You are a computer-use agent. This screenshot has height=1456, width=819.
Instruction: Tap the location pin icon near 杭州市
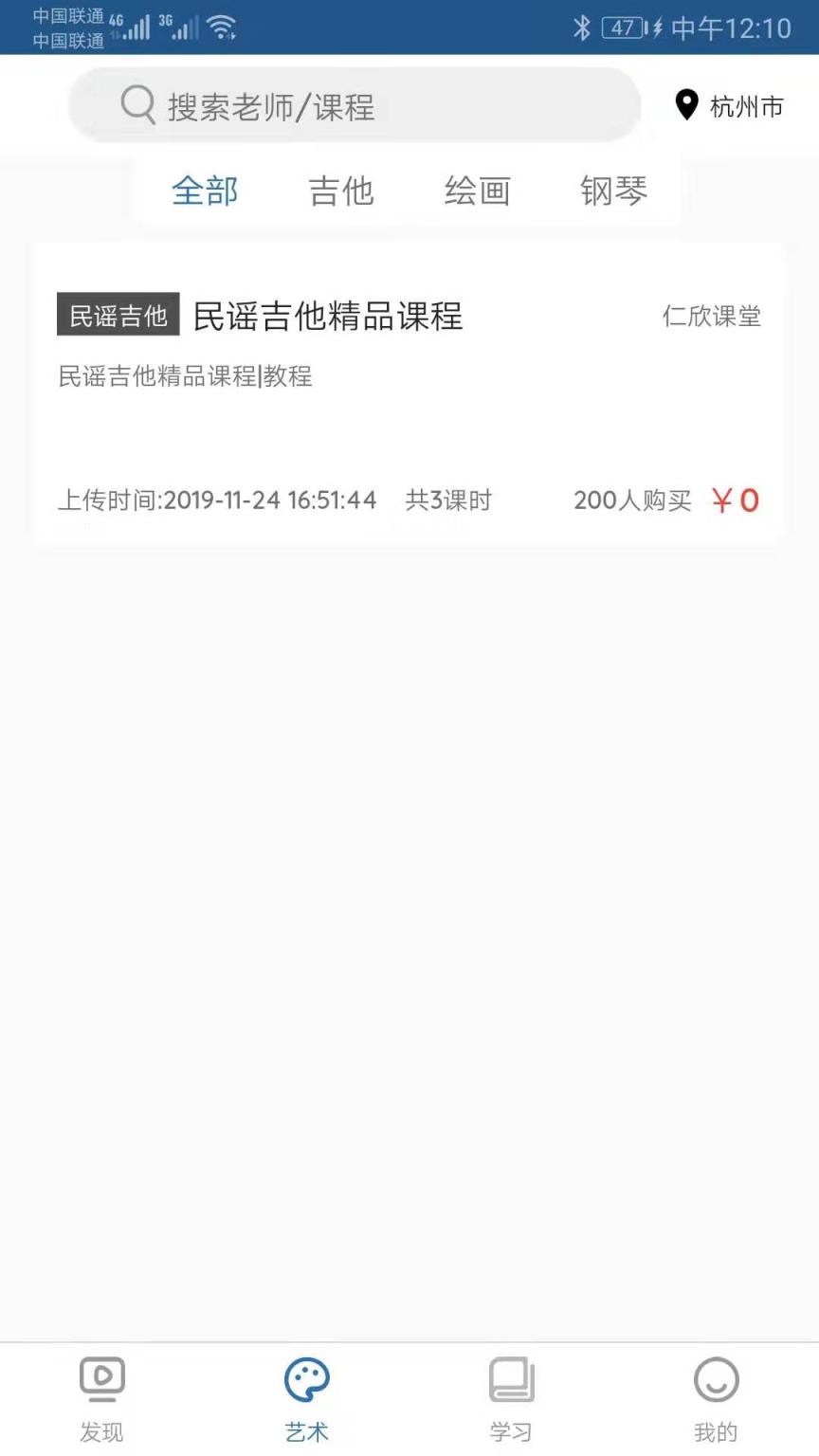pos(684,105)
